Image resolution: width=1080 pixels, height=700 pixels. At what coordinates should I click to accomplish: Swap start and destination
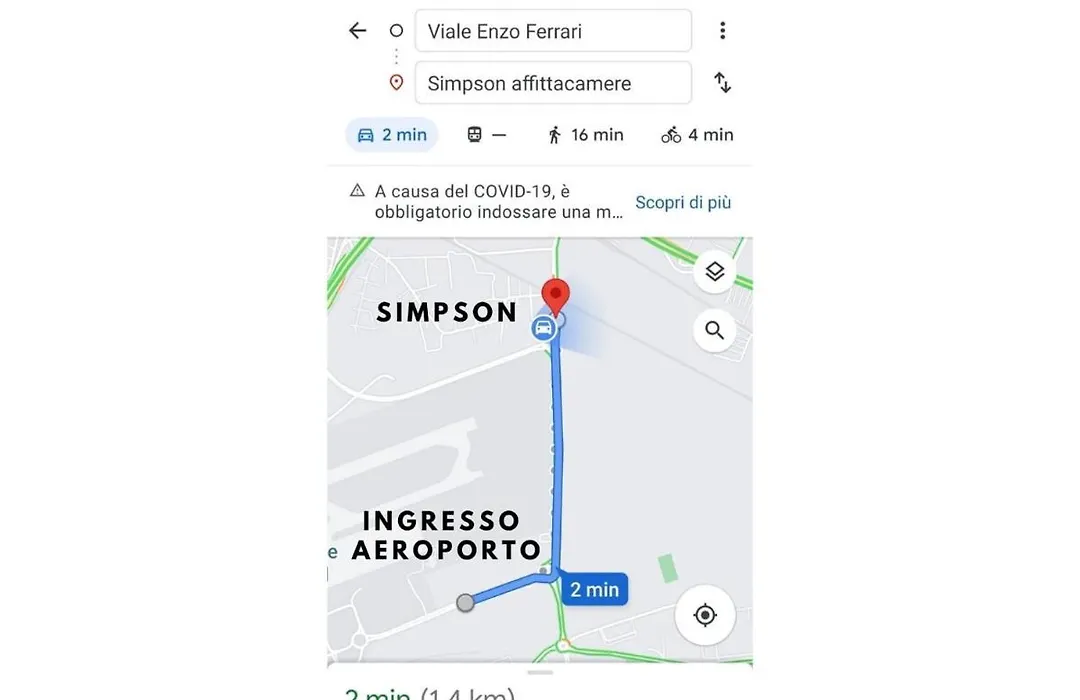point(722,83)
